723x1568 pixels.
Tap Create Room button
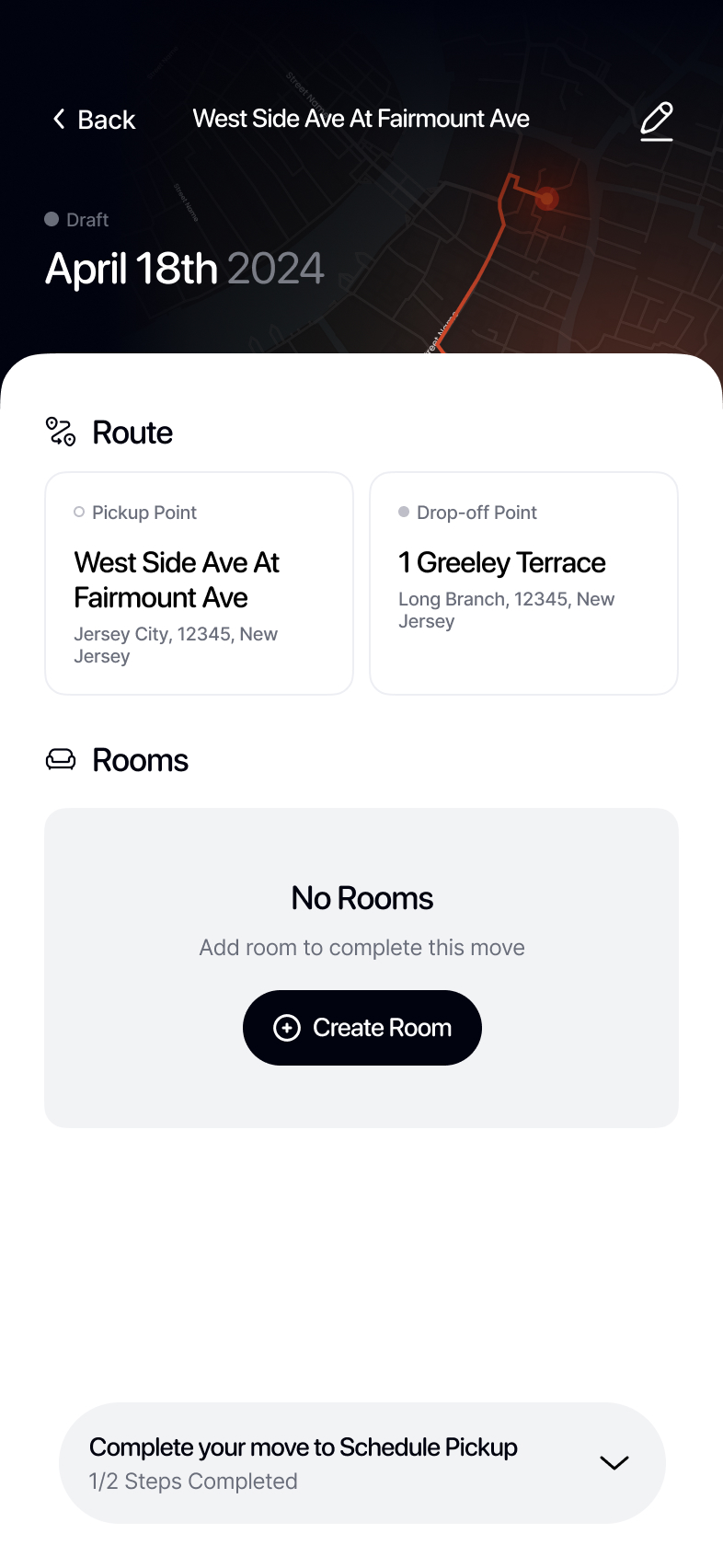(x=362, y=1028)
